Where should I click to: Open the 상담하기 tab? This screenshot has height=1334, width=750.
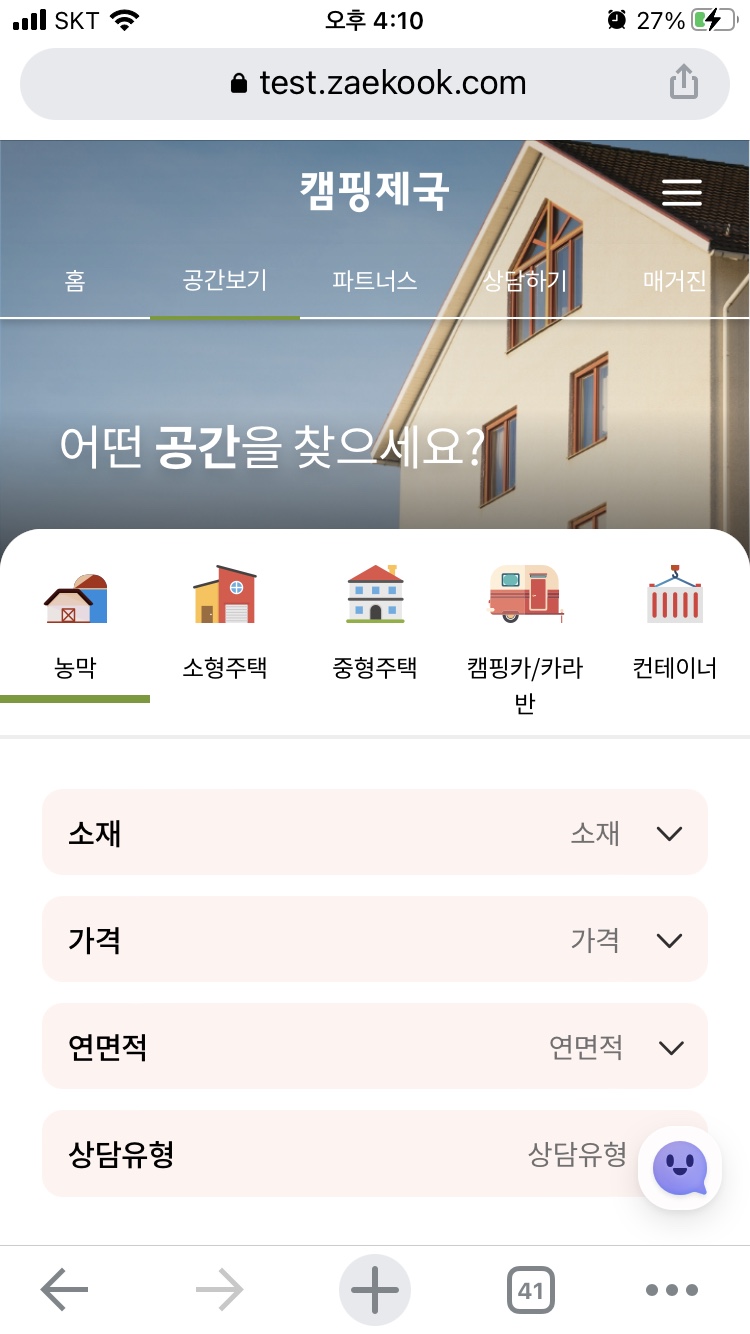point(525,281)
